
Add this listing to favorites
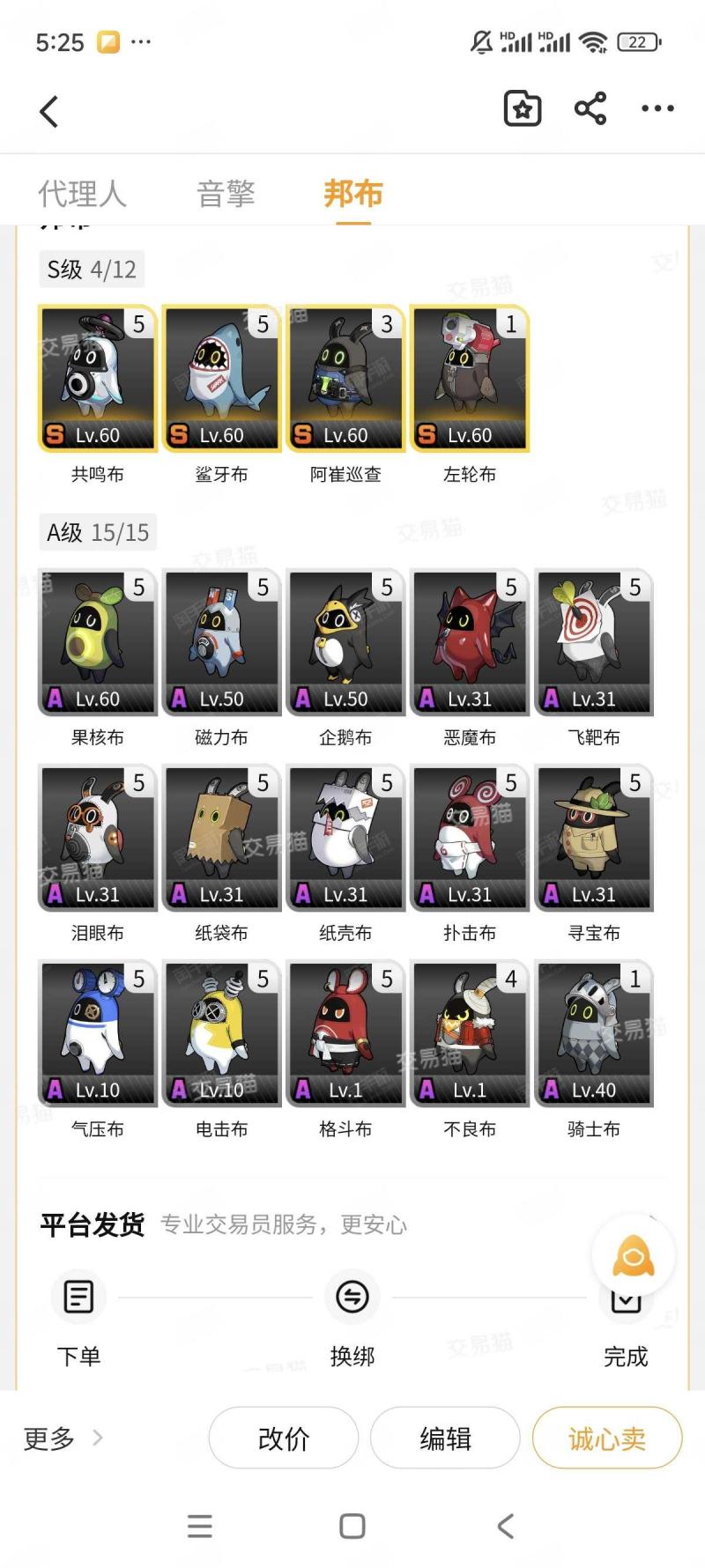(523, 108)
